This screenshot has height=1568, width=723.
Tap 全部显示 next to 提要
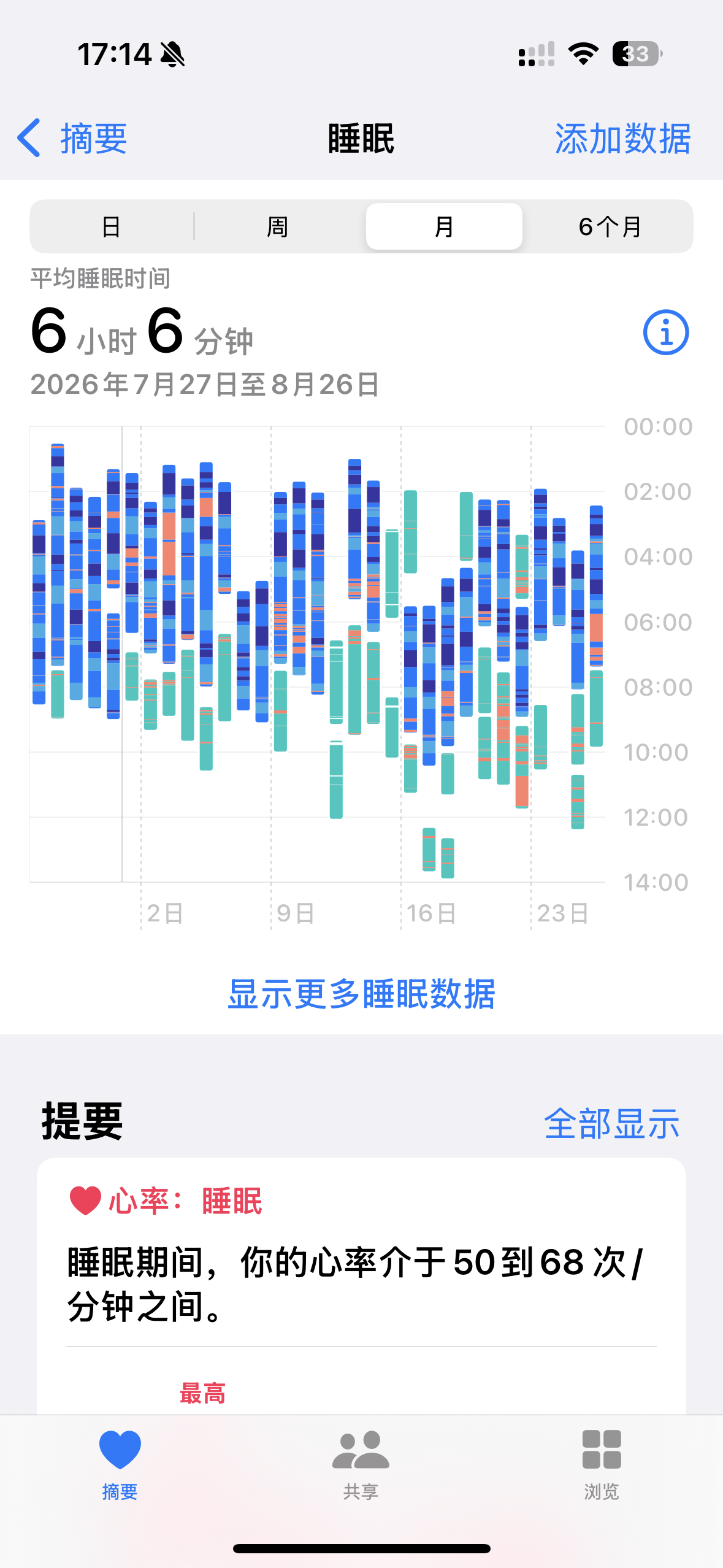click(612, 1123)
